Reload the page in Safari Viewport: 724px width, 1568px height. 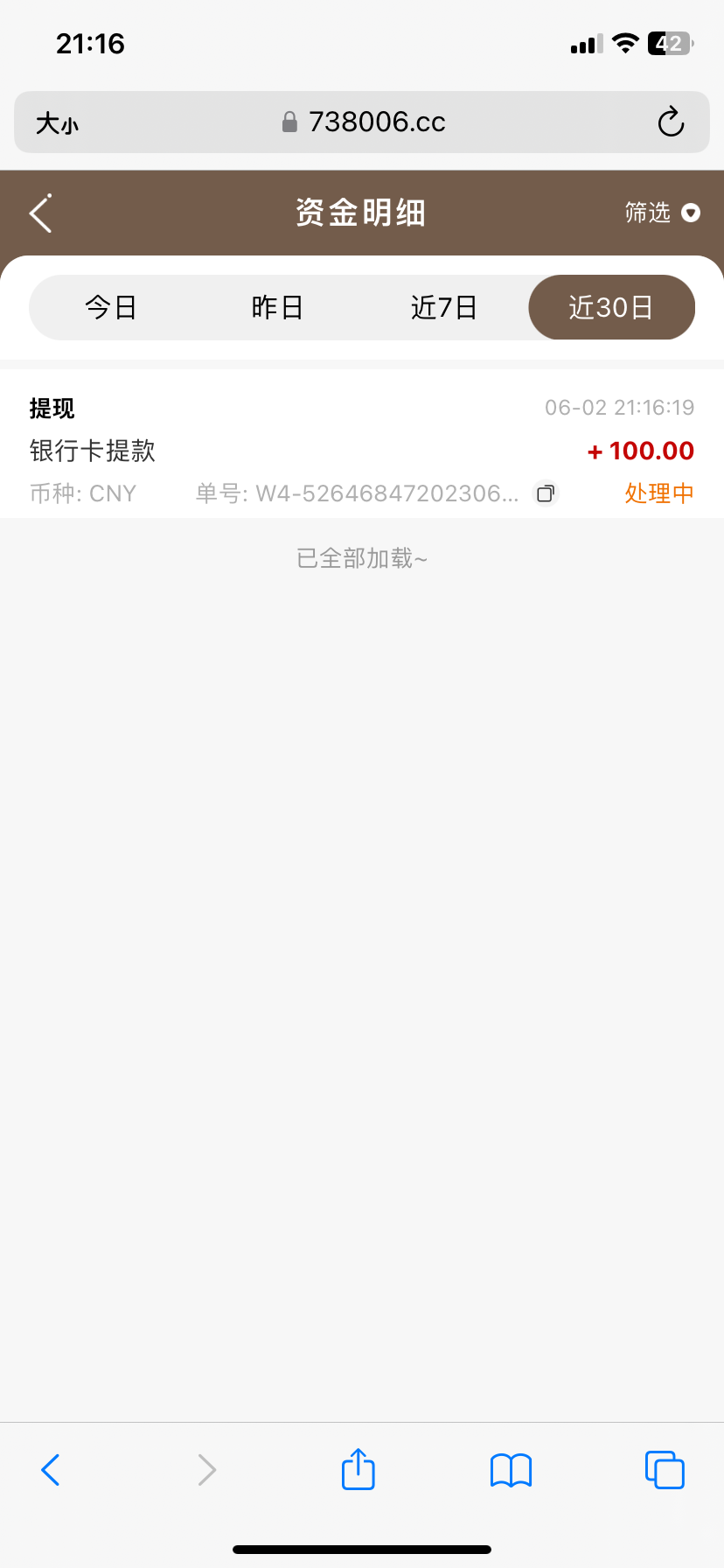coord(671,122)
